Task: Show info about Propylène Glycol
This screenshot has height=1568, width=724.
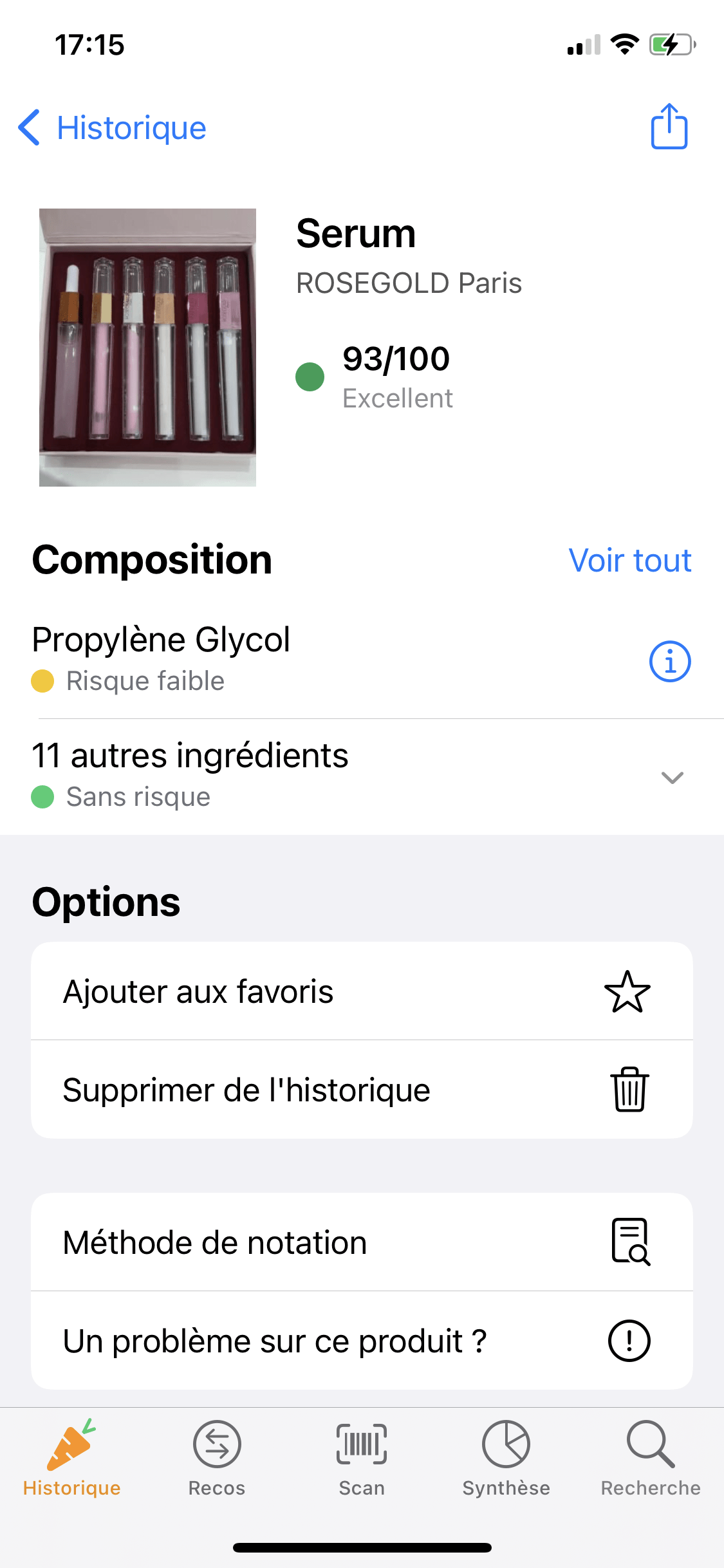Action: tap(669, 661)
